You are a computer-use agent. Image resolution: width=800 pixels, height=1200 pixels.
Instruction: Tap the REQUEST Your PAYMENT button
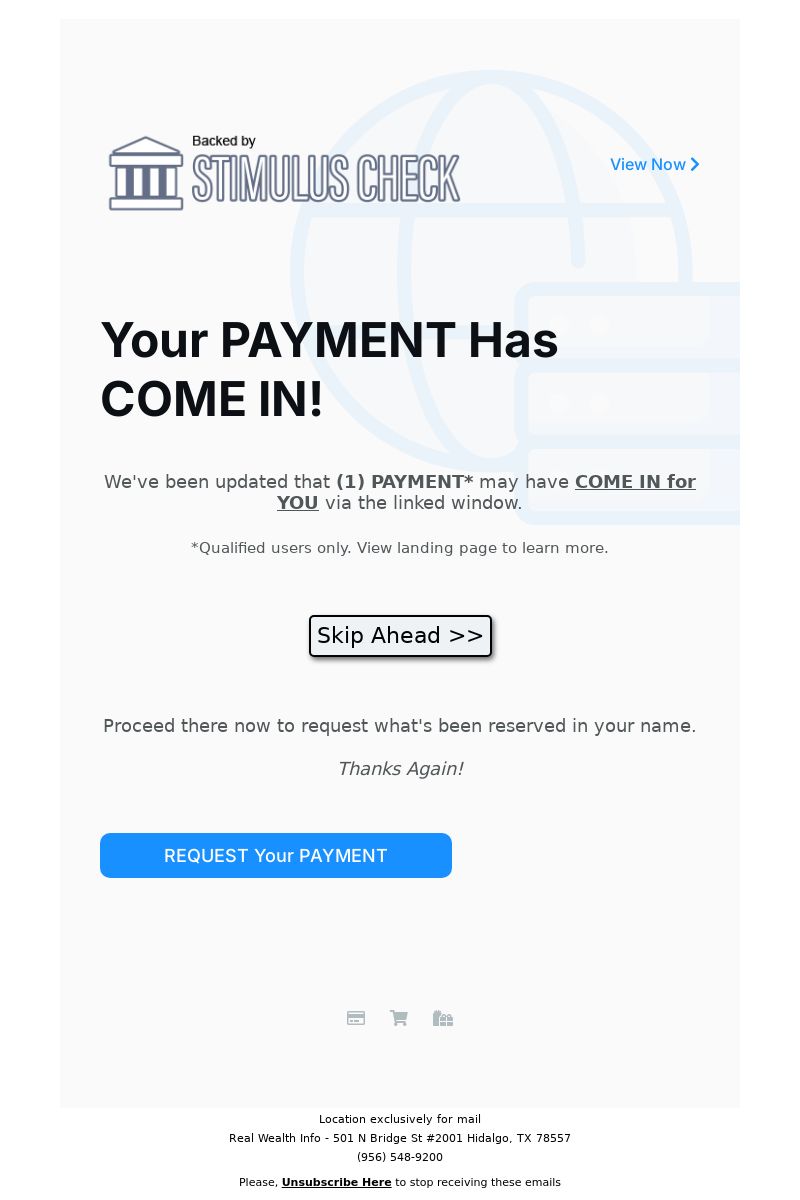276,856
